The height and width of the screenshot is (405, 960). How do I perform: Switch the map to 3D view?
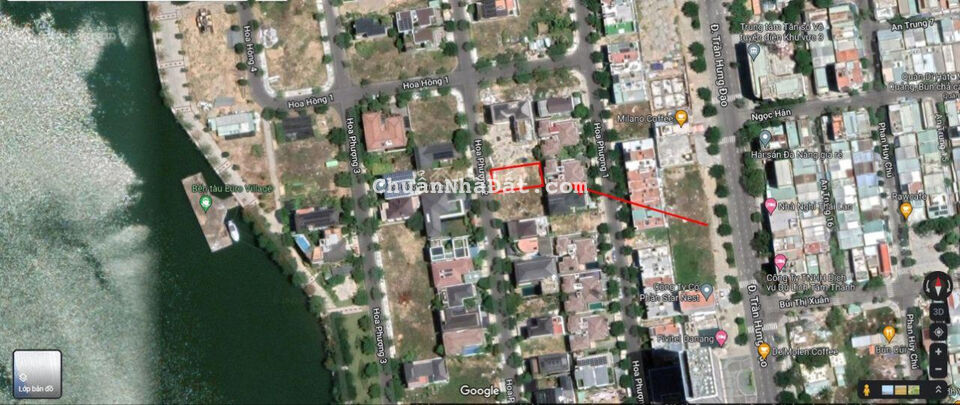938,311
